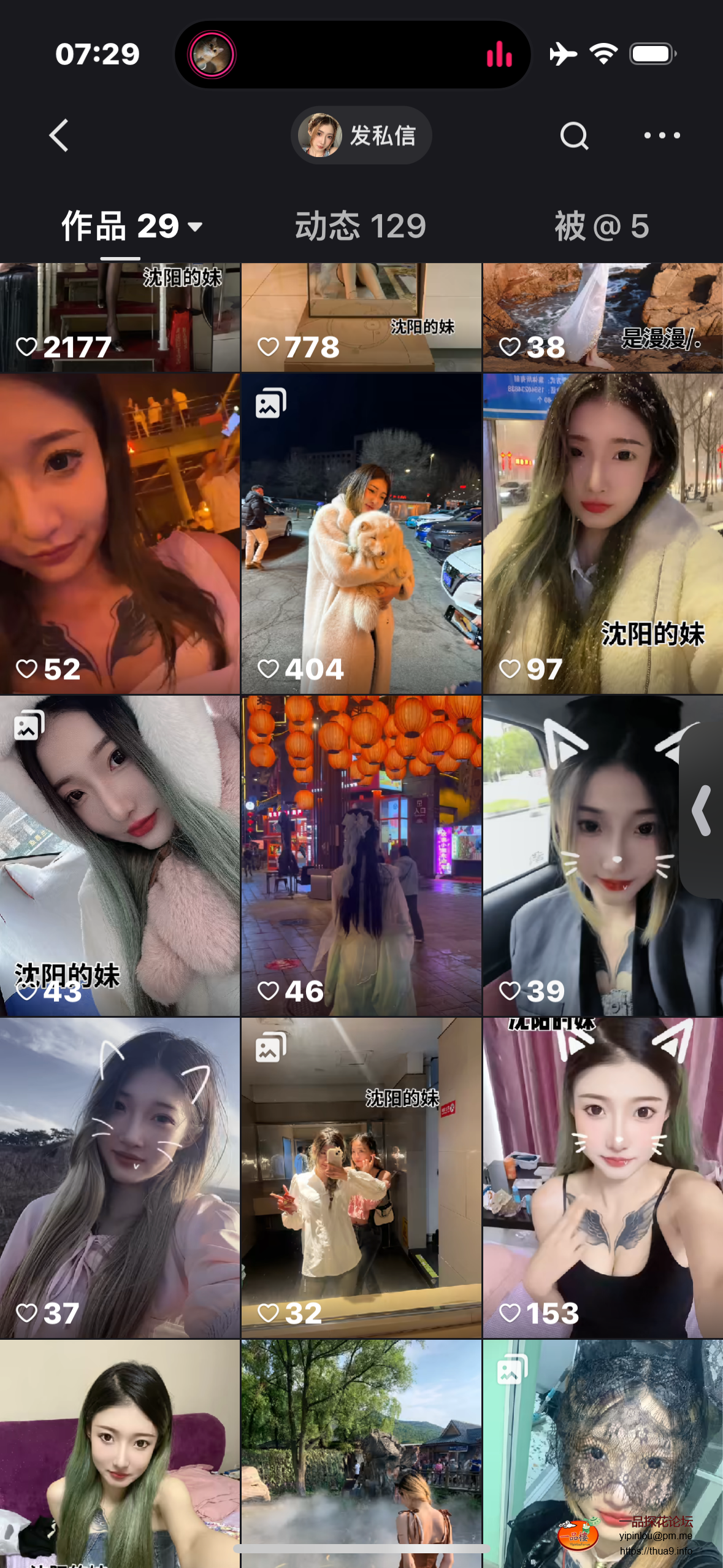Open the video with 97 likes
The width and height of the screenshot is (723, 1568).
(603, 534)
